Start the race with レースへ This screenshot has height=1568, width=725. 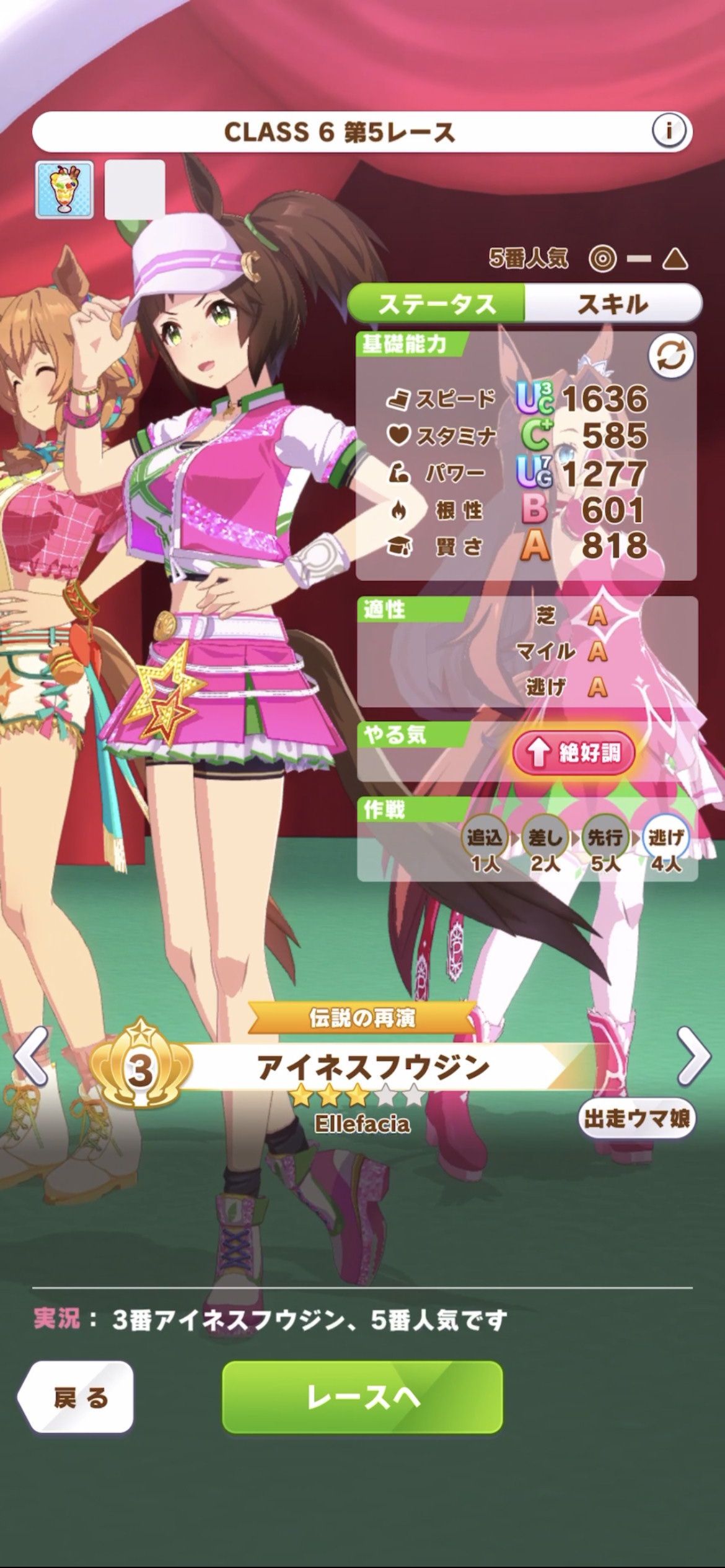(x=362, y=1397)
